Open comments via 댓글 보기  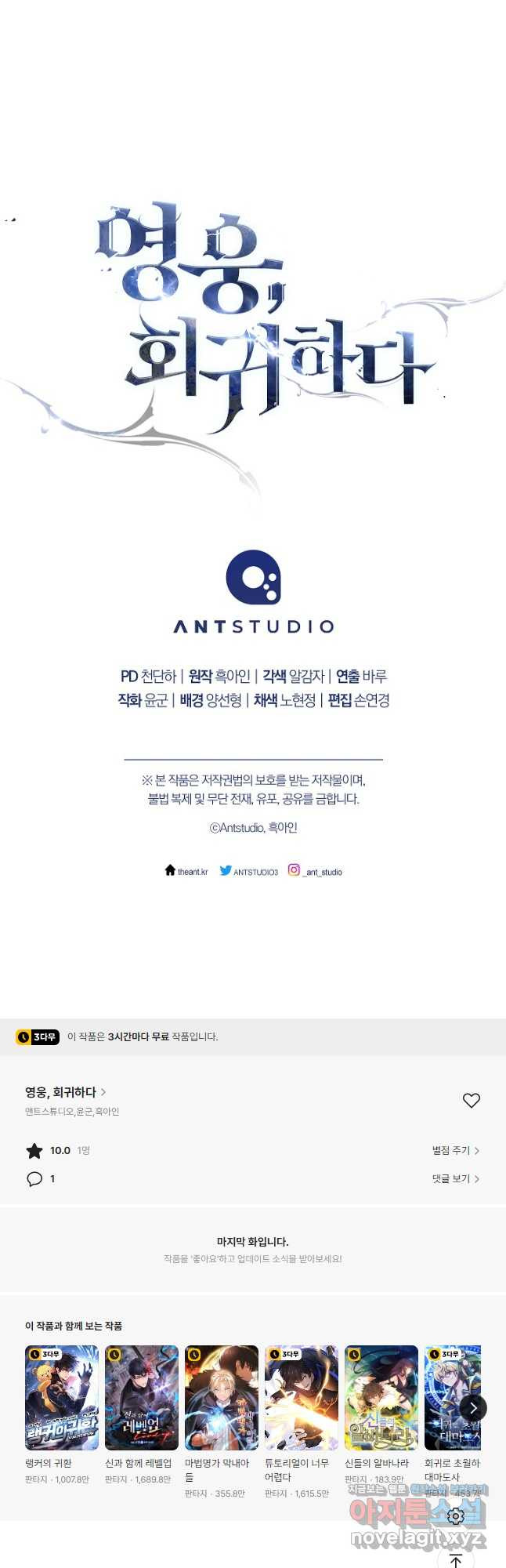pos(455,1178)
